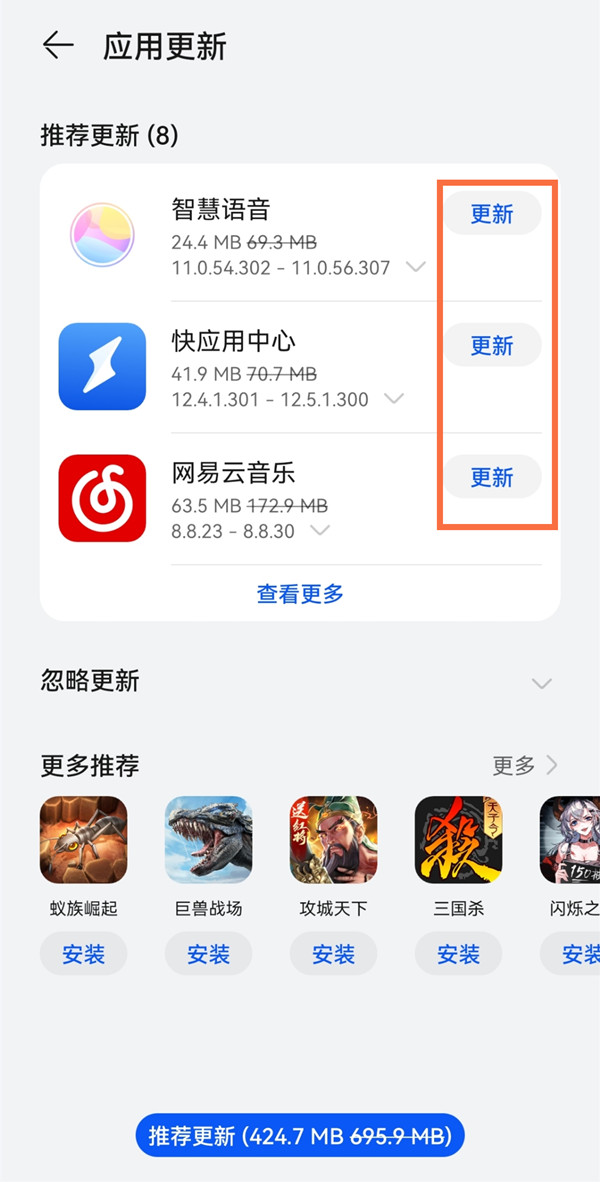The height and width of the screenshot is (1182, 600).
Task: Expand version details for 网易云音乐
Action: pos(320,531)
